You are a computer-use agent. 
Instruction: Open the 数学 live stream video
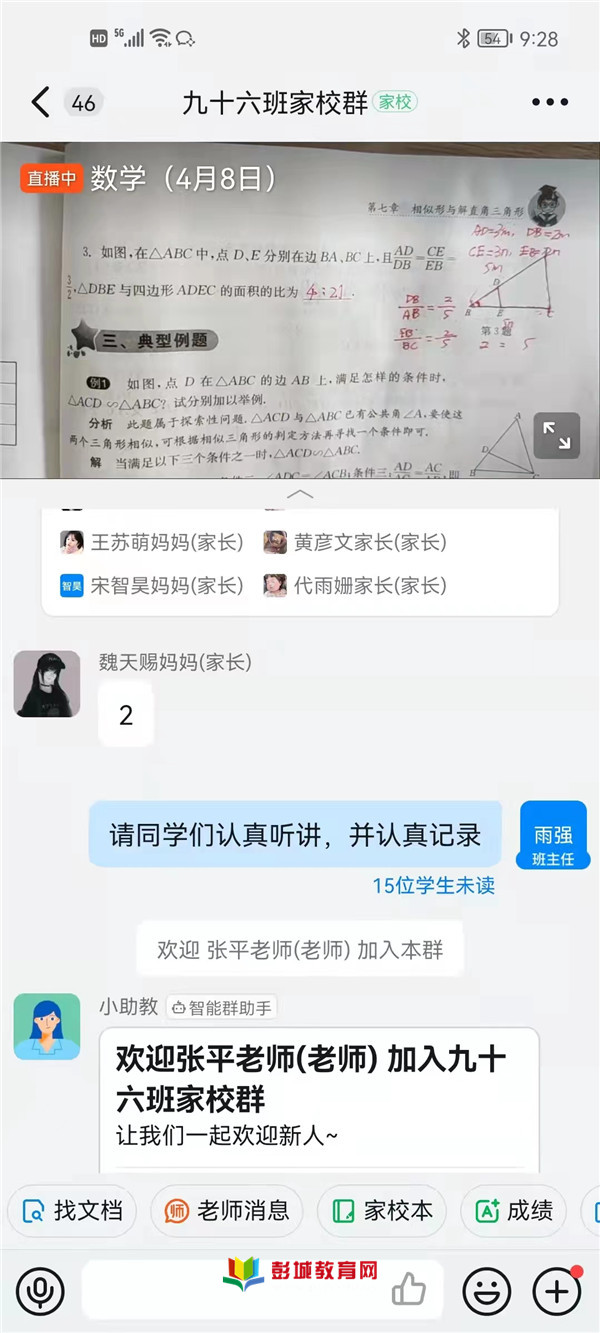(x=300, y=310)
